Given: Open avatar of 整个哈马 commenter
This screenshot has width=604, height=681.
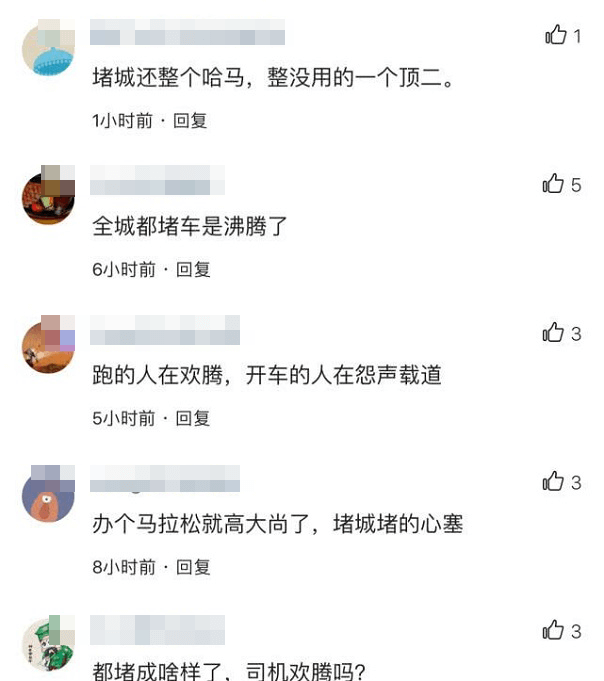Looking at the screenshot, I should (48, 48).
